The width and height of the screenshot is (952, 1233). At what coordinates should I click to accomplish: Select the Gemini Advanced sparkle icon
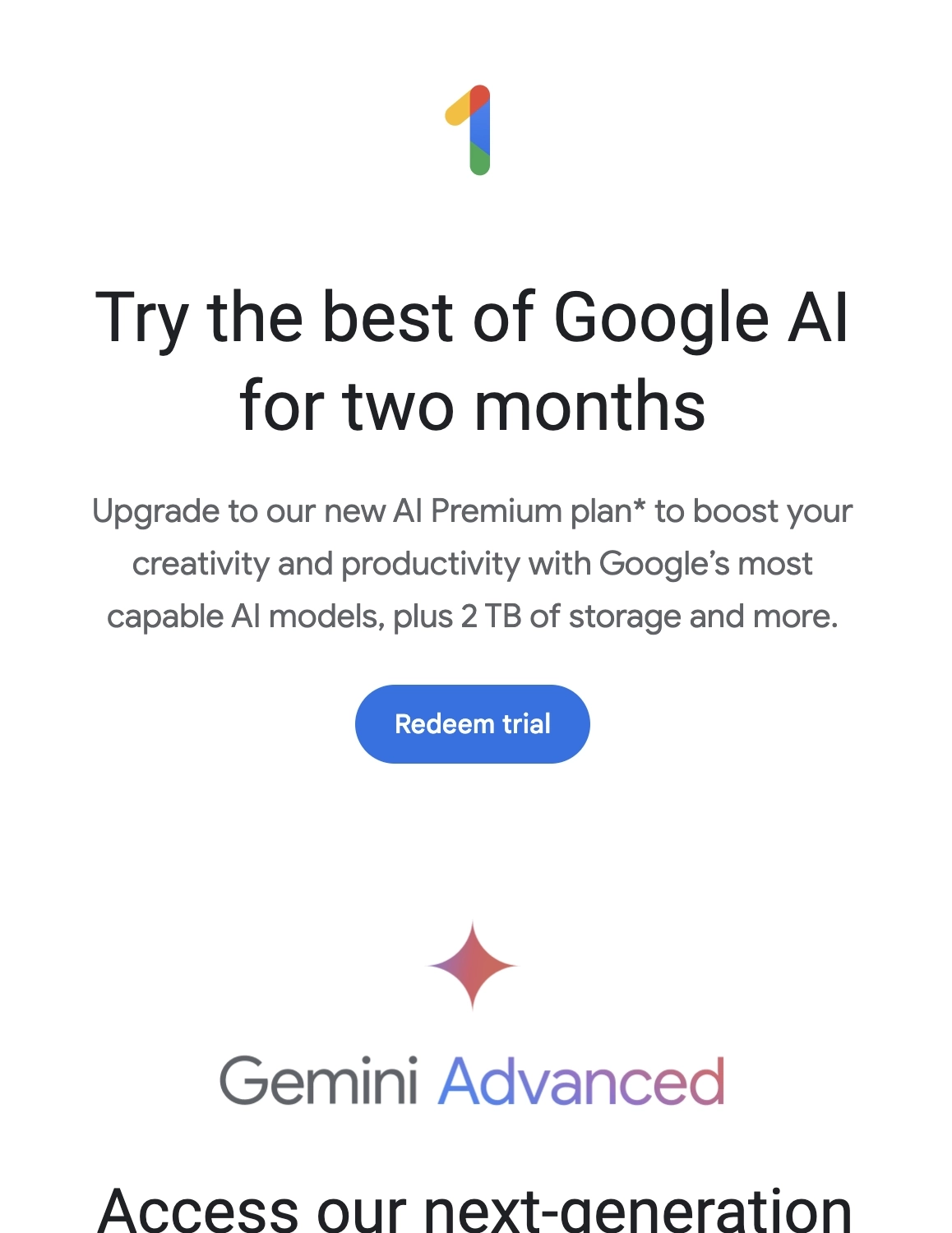coord(473,966)
